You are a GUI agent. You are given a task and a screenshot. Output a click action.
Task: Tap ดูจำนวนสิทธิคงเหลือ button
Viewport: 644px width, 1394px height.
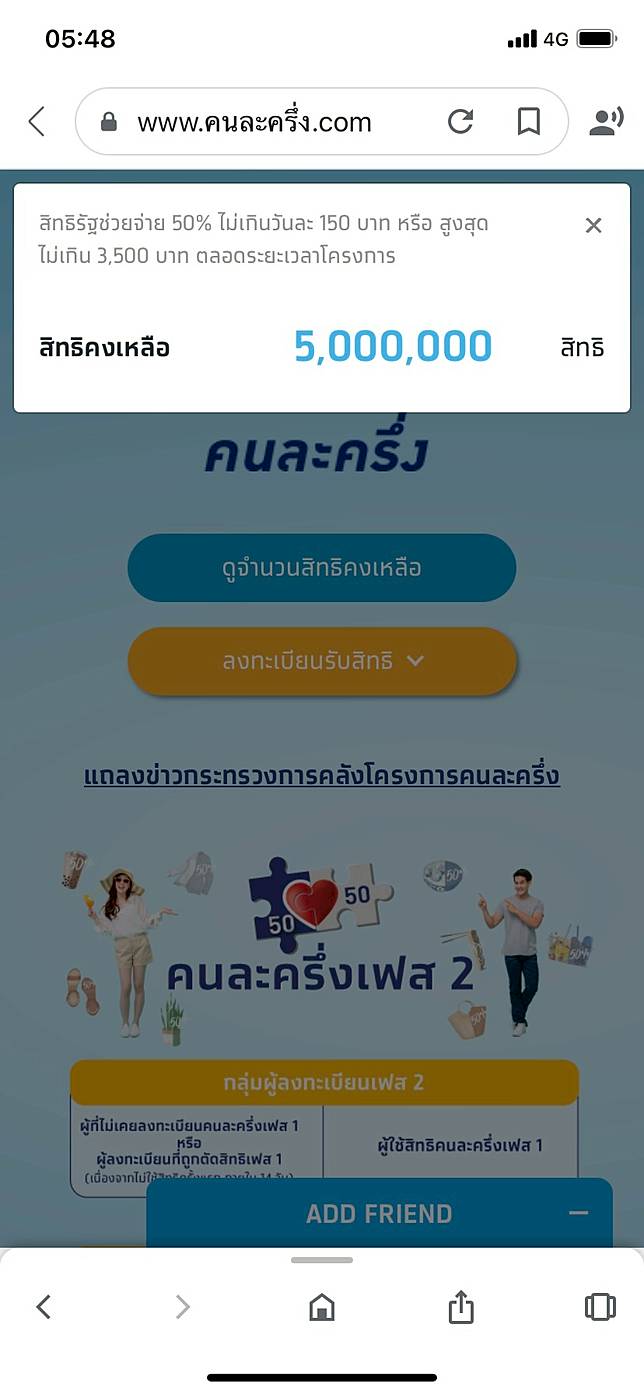[x=321, y=568]
